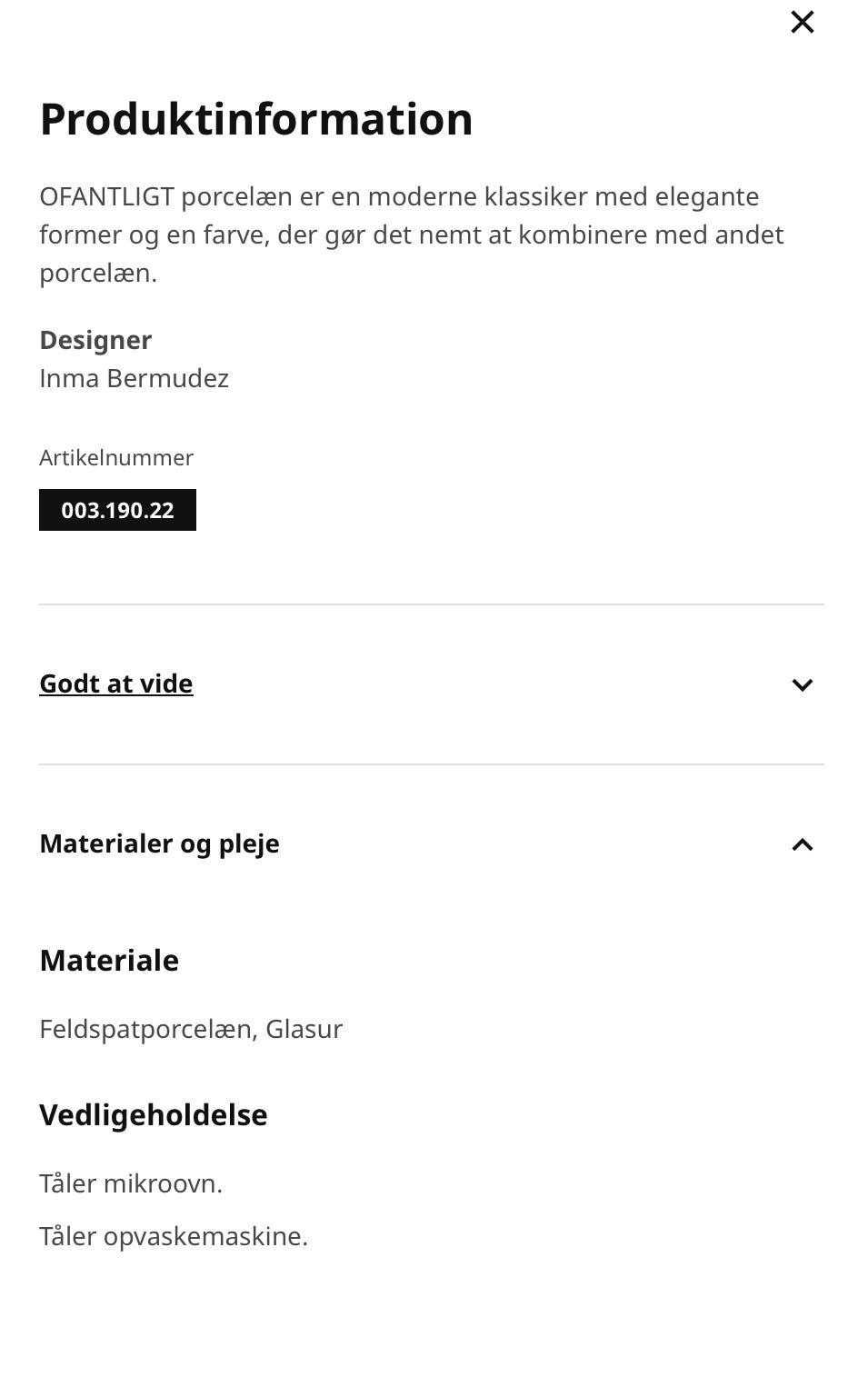Select the Designer label
This screenshot has width=868, height=1397.
click(95, 340)
